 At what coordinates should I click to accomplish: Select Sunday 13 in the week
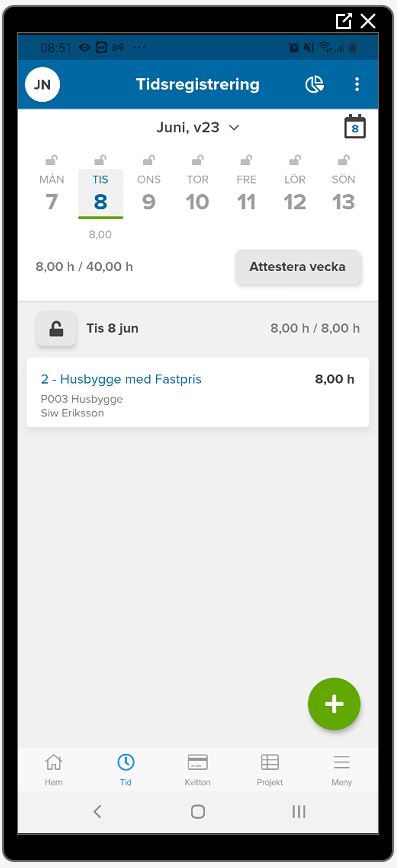click(344, 193)
